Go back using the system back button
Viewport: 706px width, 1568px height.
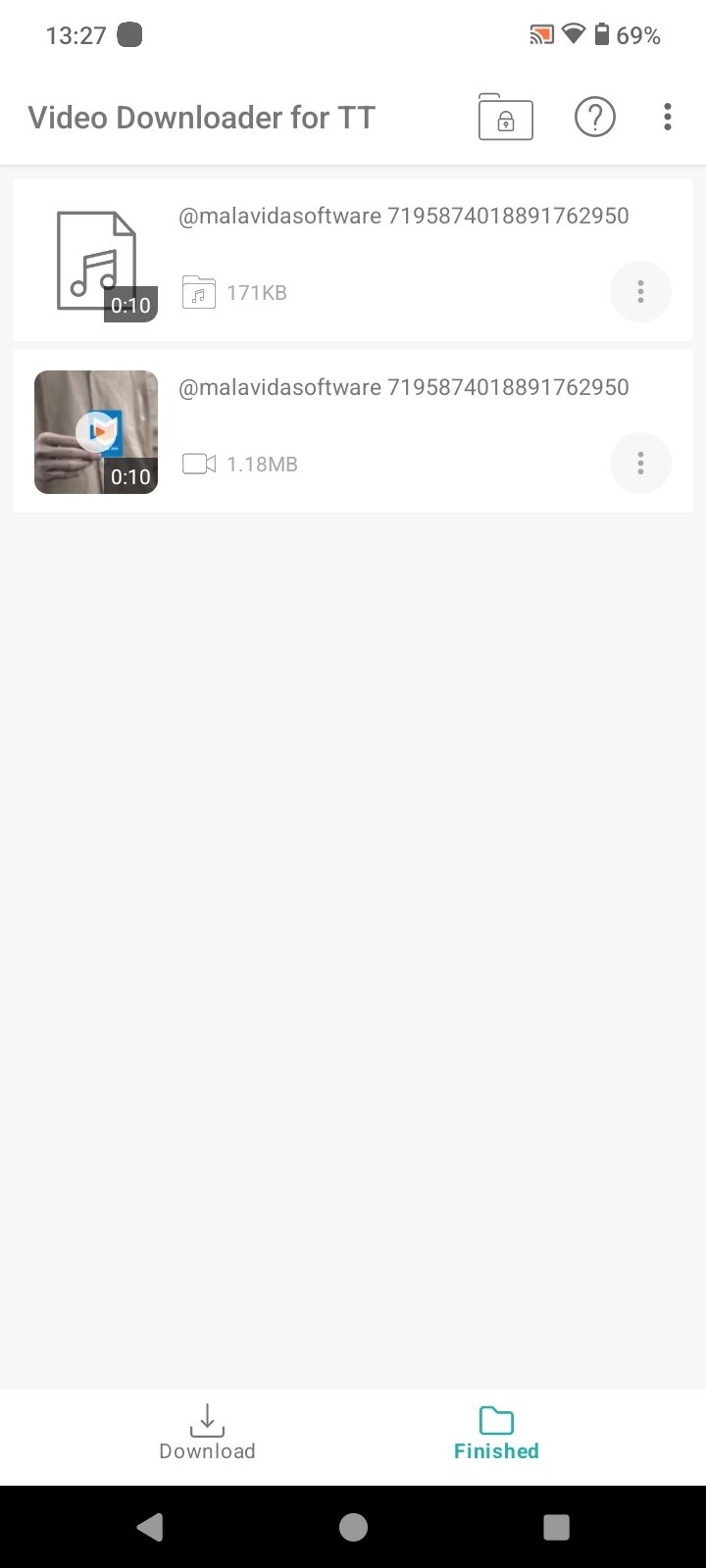(150, 1527)
